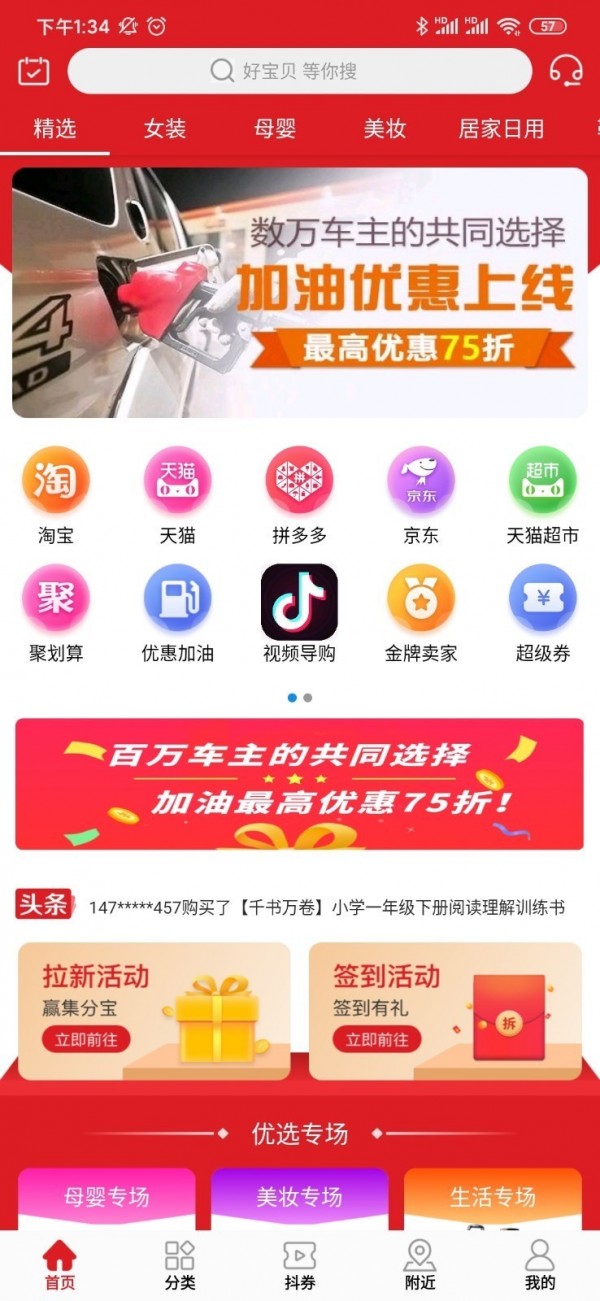Open the 加油优惠上线 banner
The image size is (600, 1301).
pos(300,292)
